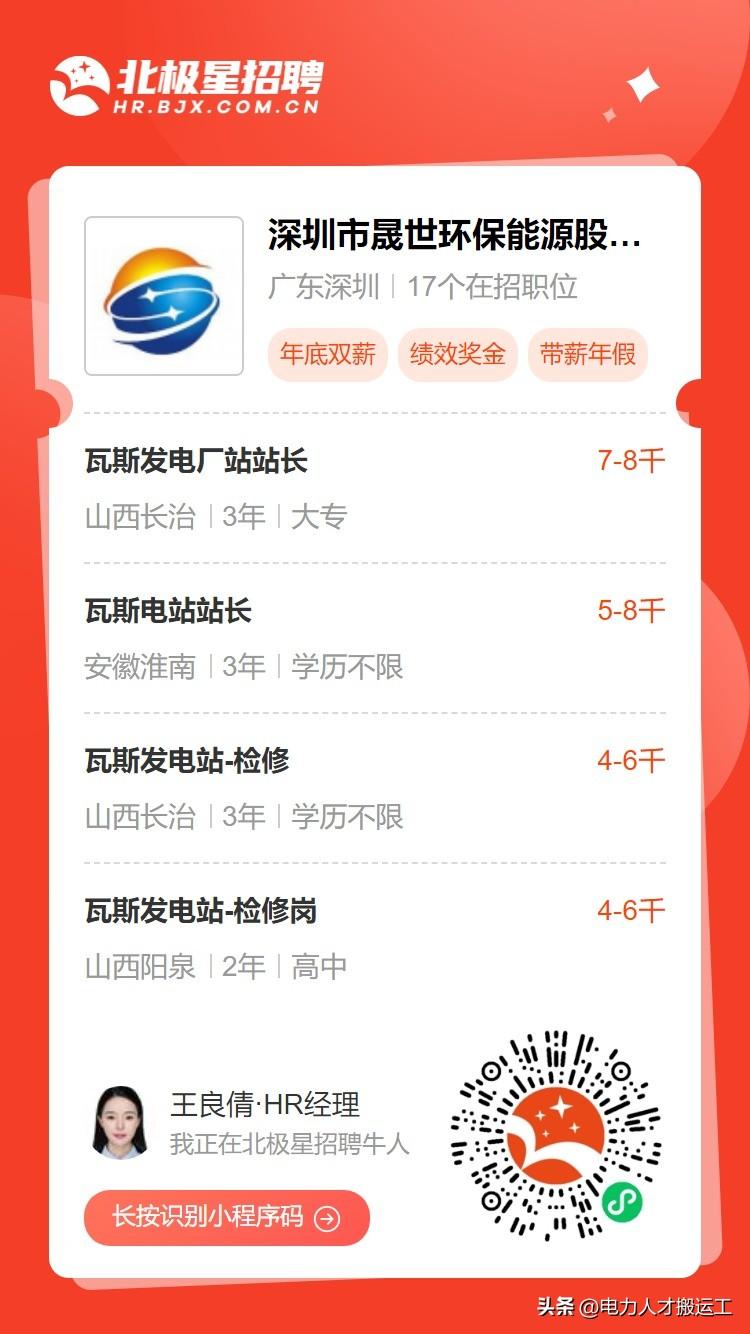Click the sparkle decoration near the logo
Screen dimensions: 750x1334
point(640,85)
